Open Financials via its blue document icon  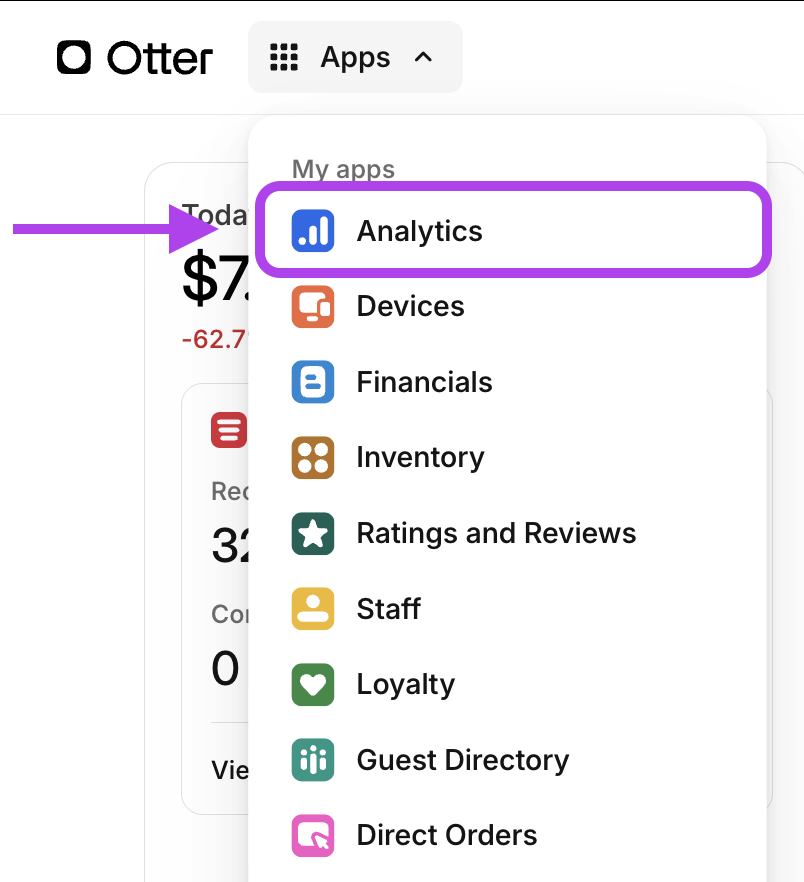pyautogui.click(x=311, y=382)
